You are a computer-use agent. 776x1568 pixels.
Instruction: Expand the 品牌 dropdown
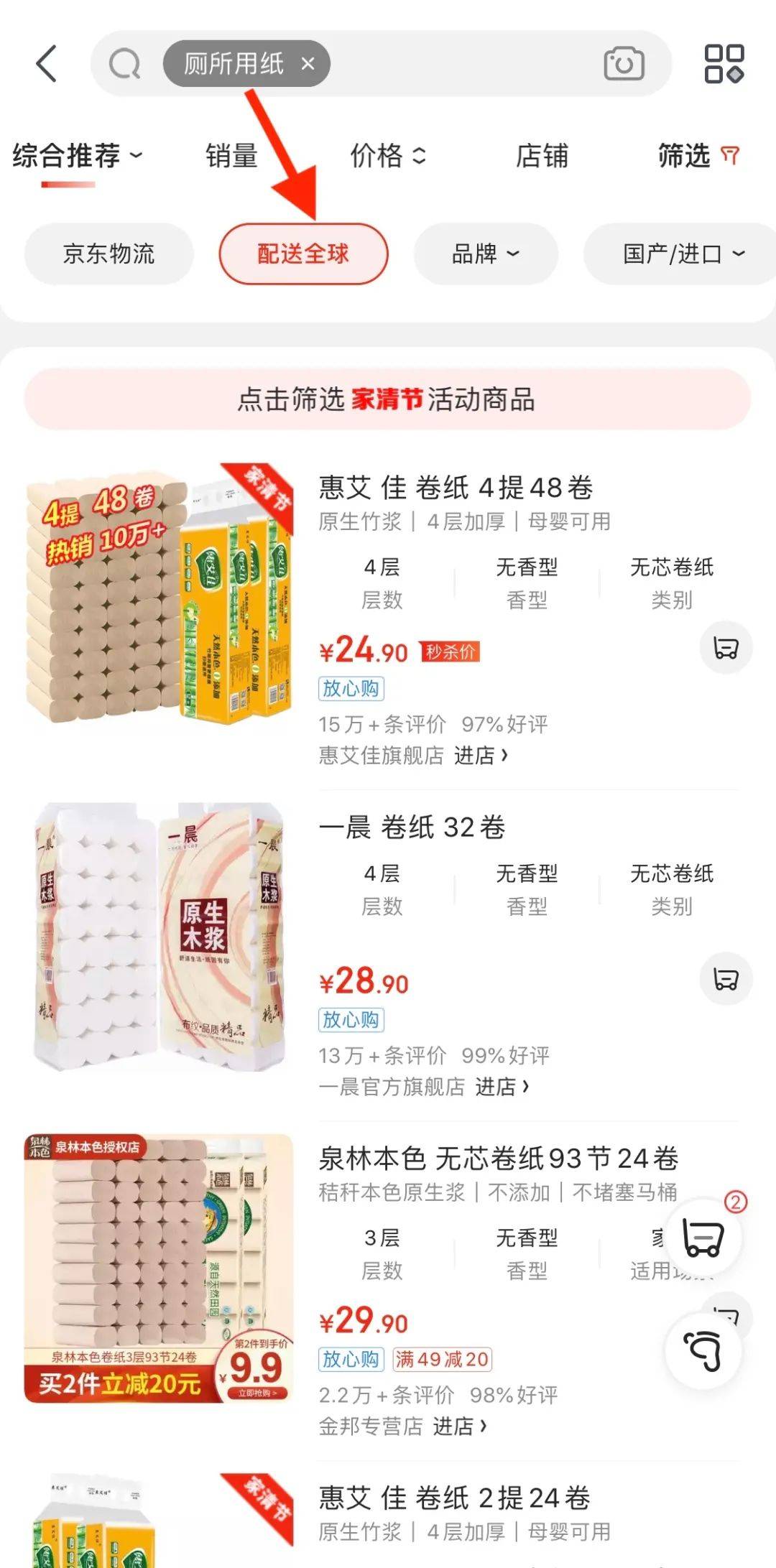pyautogui.click(x=485, y=254)
